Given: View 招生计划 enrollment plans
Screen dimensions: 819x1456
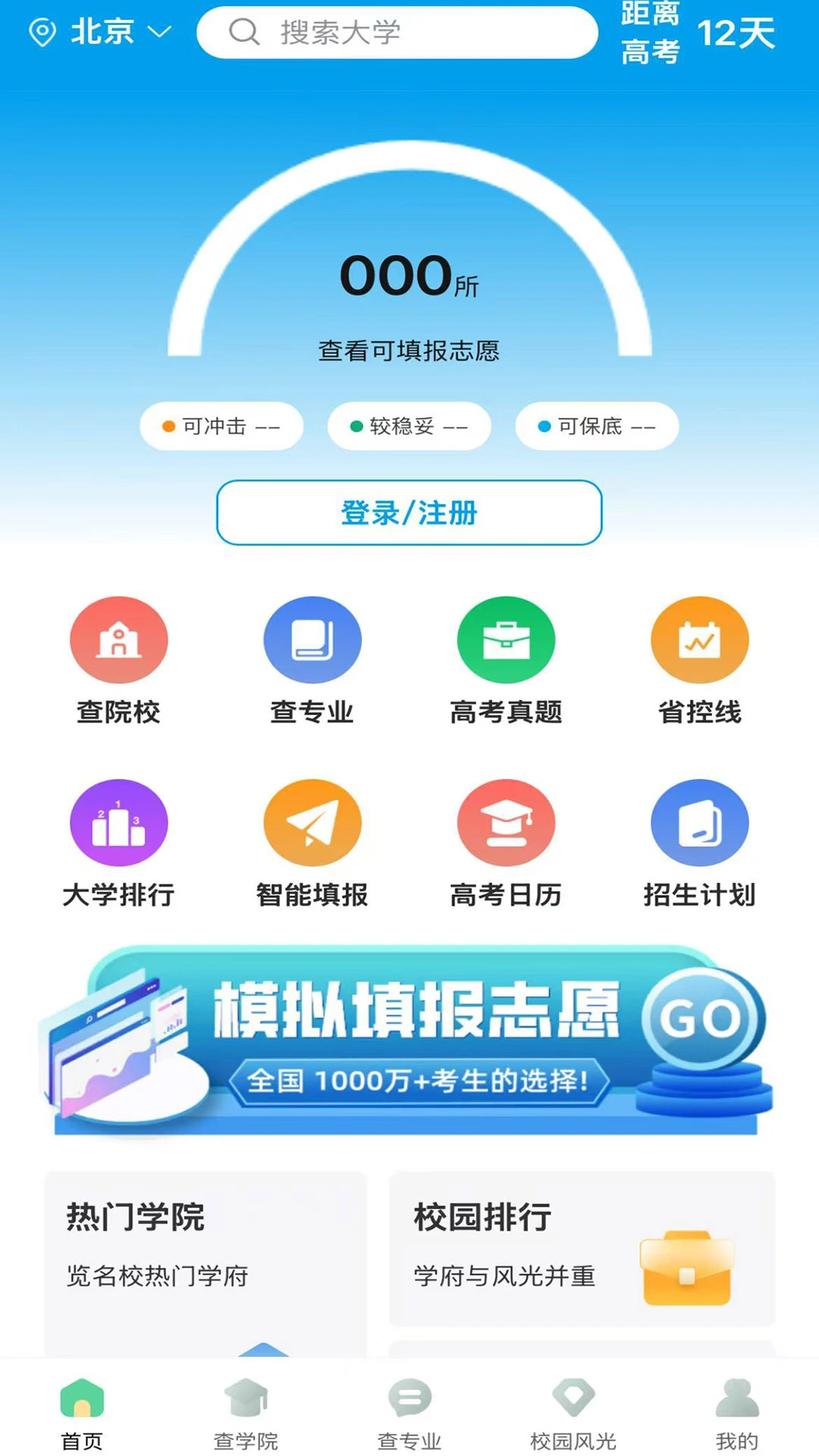Looking at the screenshot, I should (700, 842).
